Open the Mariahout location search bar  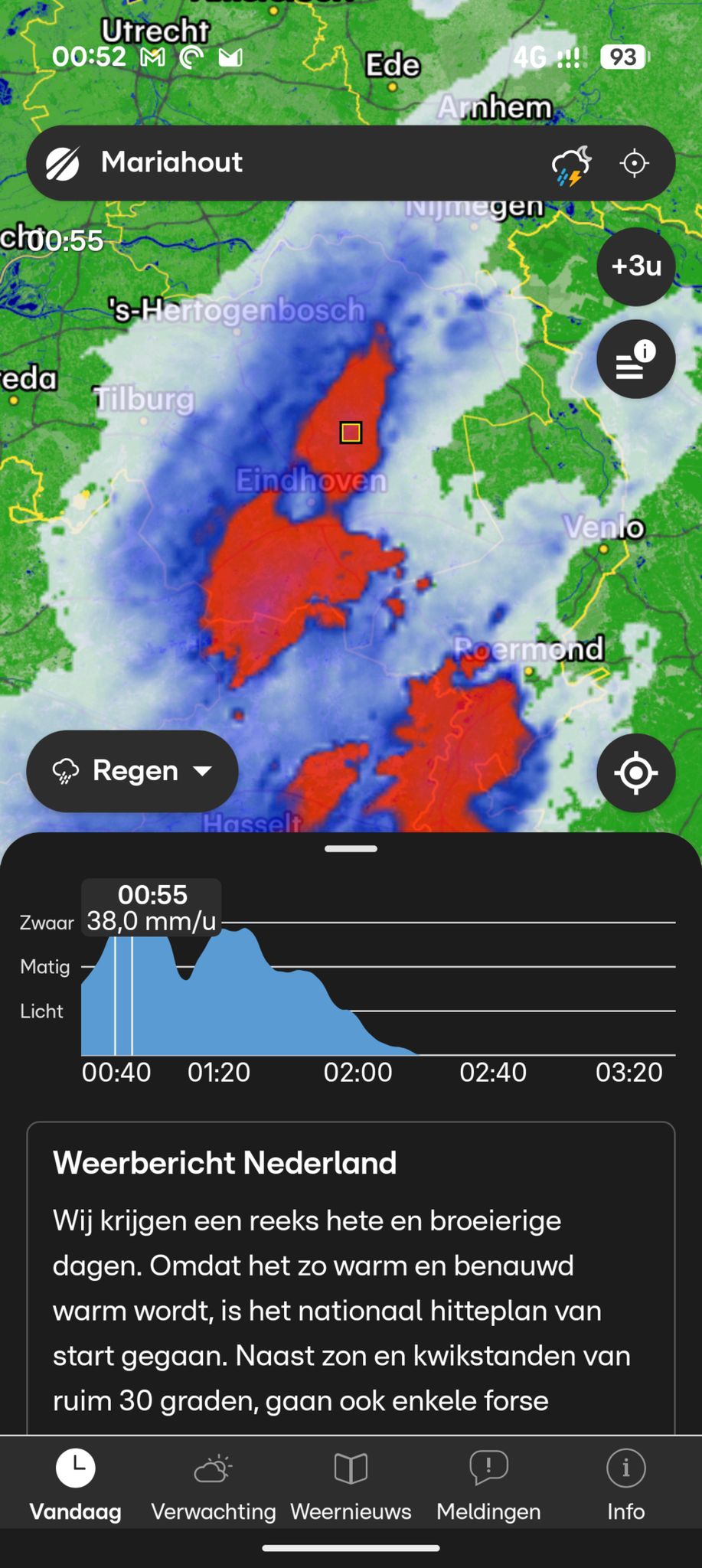[351, 163]
